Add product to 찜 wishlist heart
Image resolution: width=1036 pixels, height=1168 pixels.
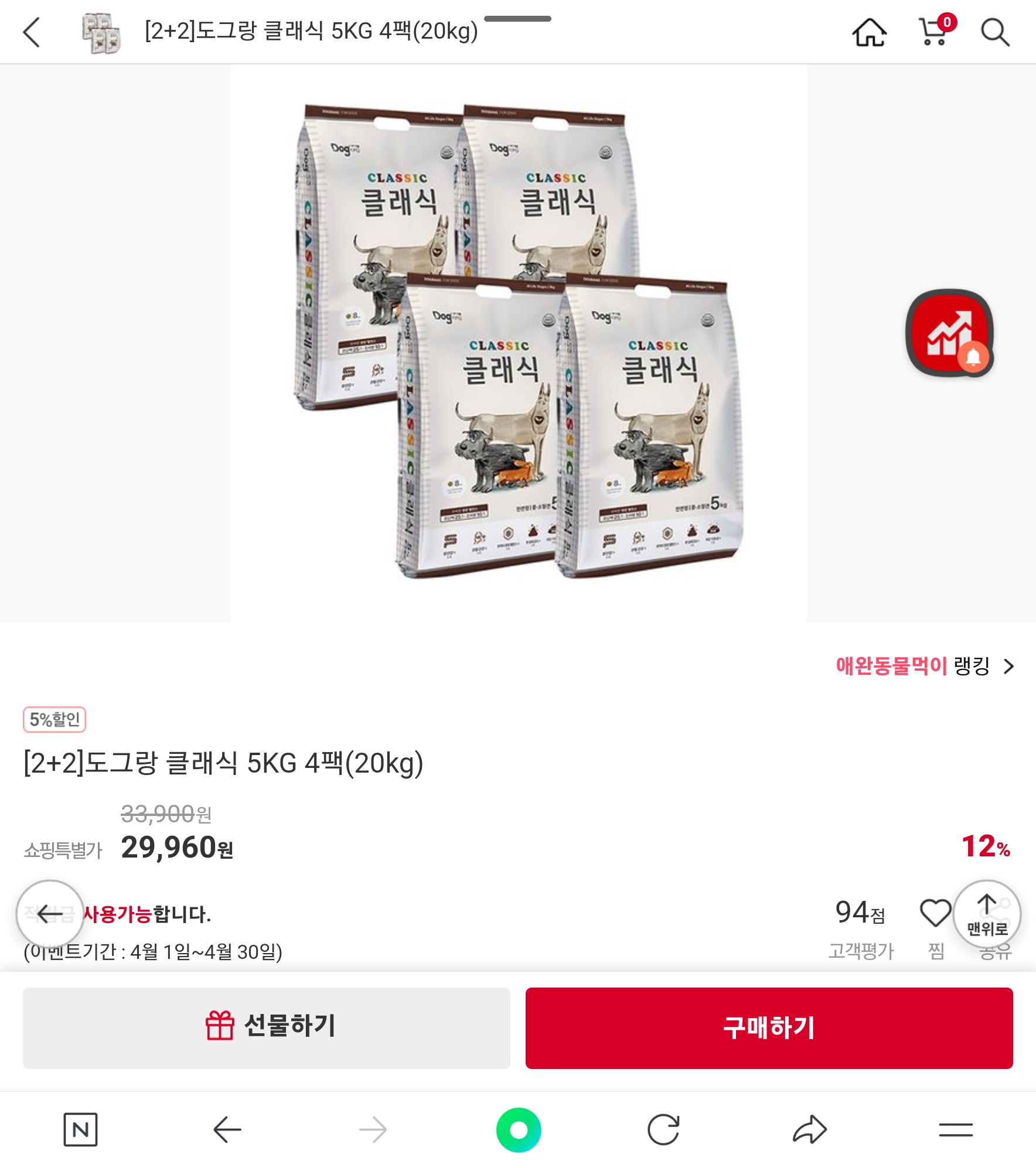pyautogui.click(x=936, y=914)
